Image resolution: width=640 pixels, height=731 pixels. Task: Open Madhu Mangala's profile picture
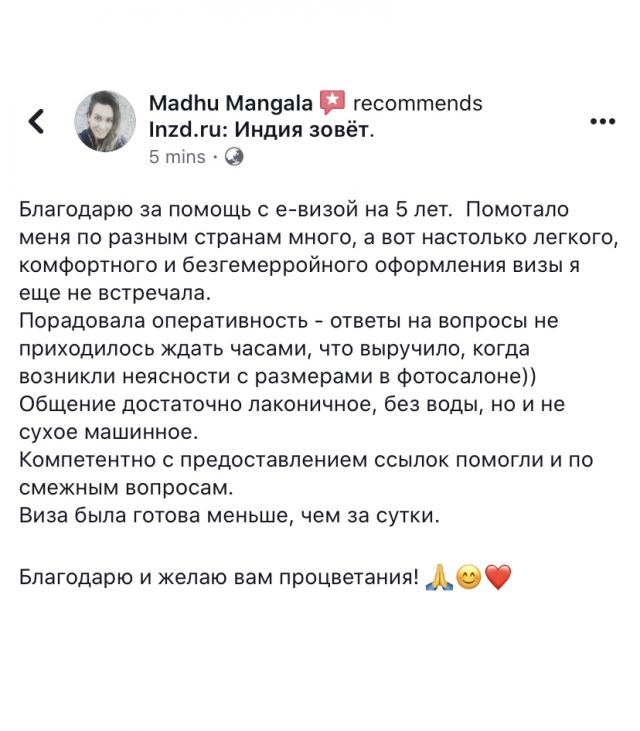tap(105, 122)
